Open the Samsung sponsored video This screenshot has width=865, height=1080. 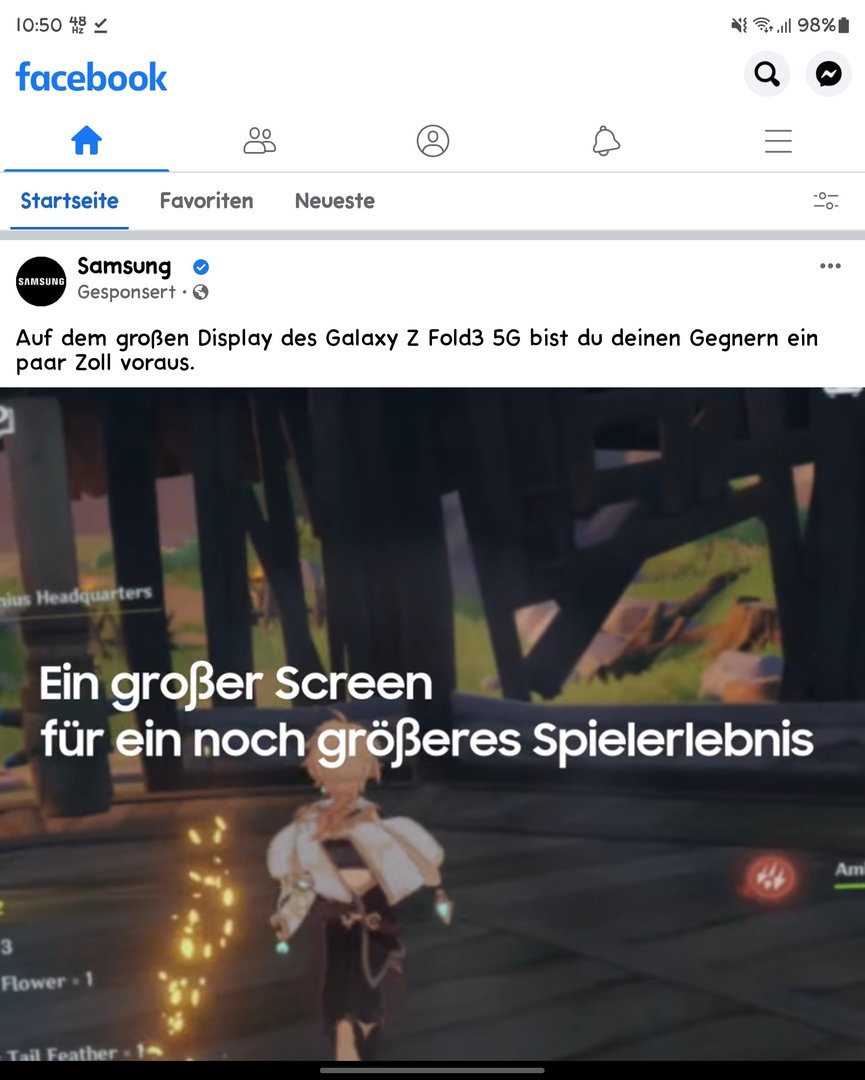pyautogui.click(x=432, y=720)
